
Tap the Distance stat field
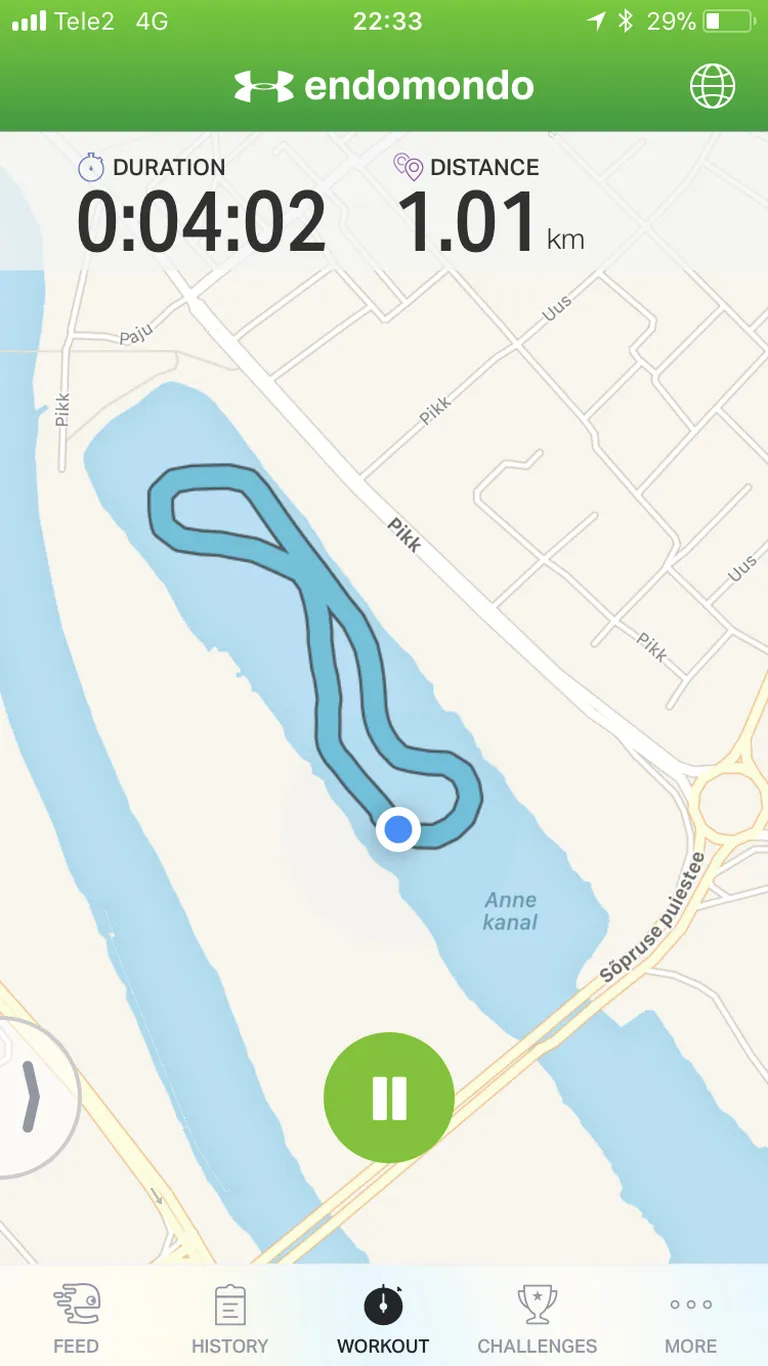click(490, 208)
